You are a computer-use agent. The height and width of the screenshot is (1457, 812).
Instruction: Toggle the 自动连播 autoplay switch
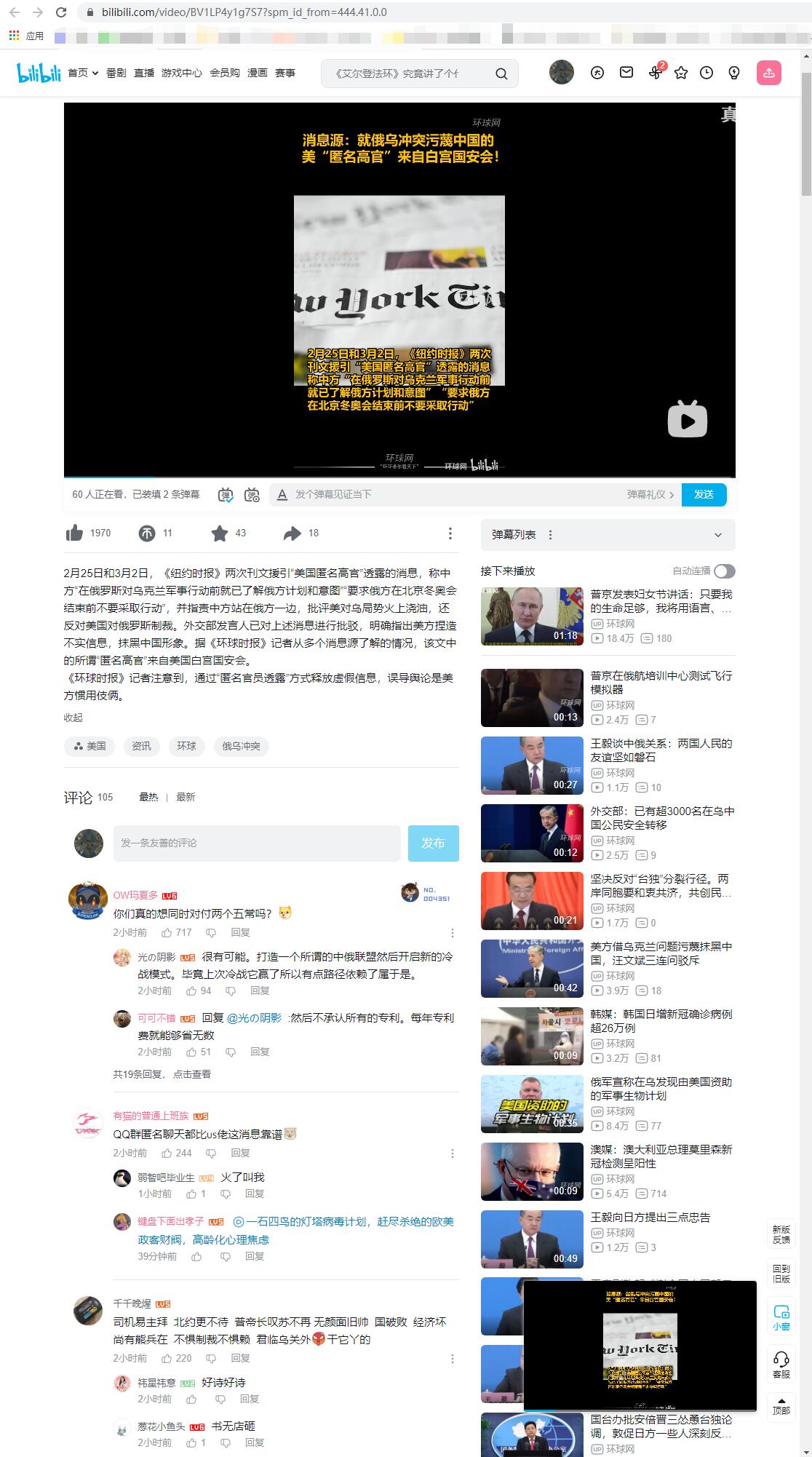(724, 571)
